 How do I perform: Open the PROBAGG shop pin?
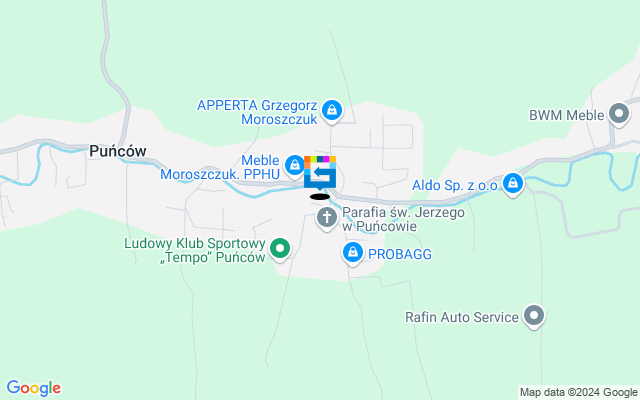(x=352, y=255)
